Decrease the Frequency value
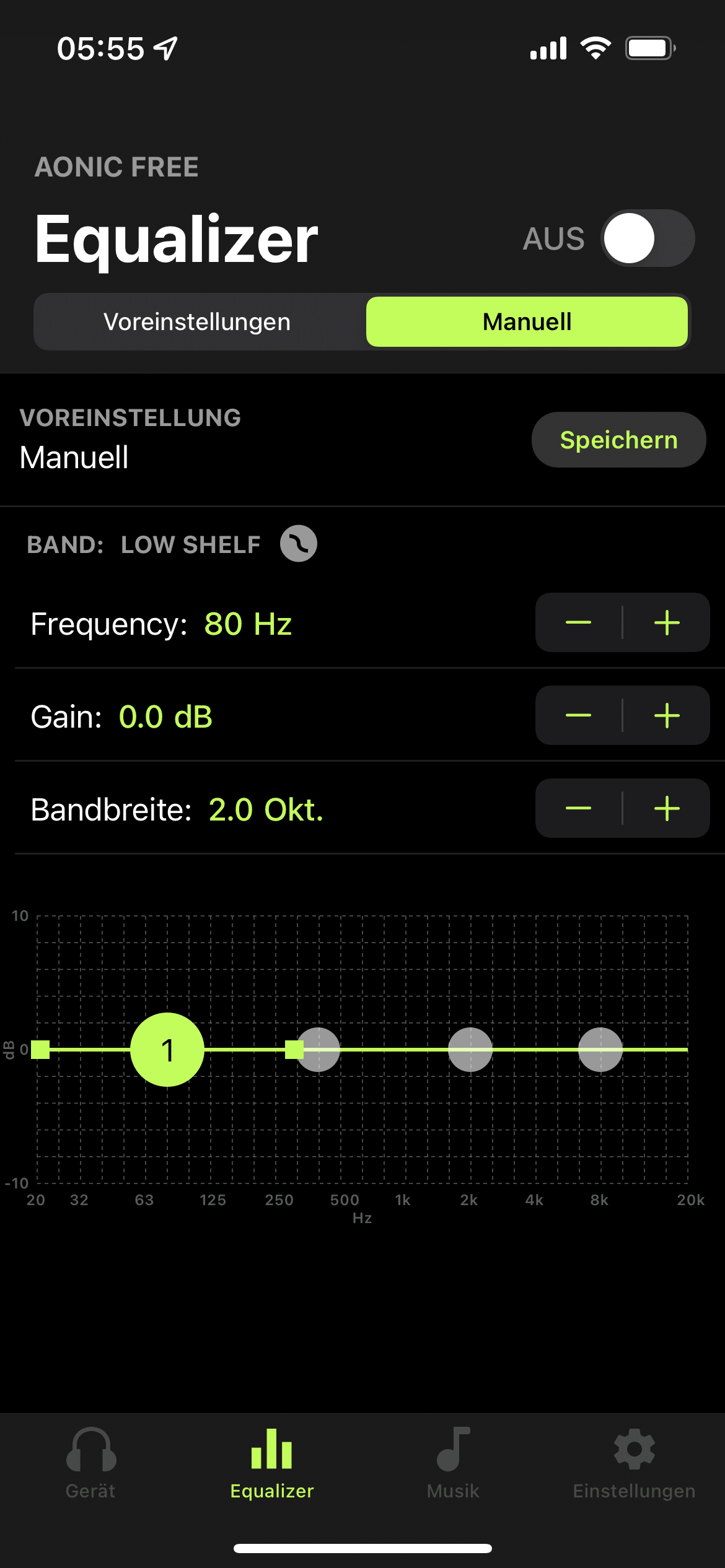This screenshot has height=1568, width=725. (x=579, y=622)
